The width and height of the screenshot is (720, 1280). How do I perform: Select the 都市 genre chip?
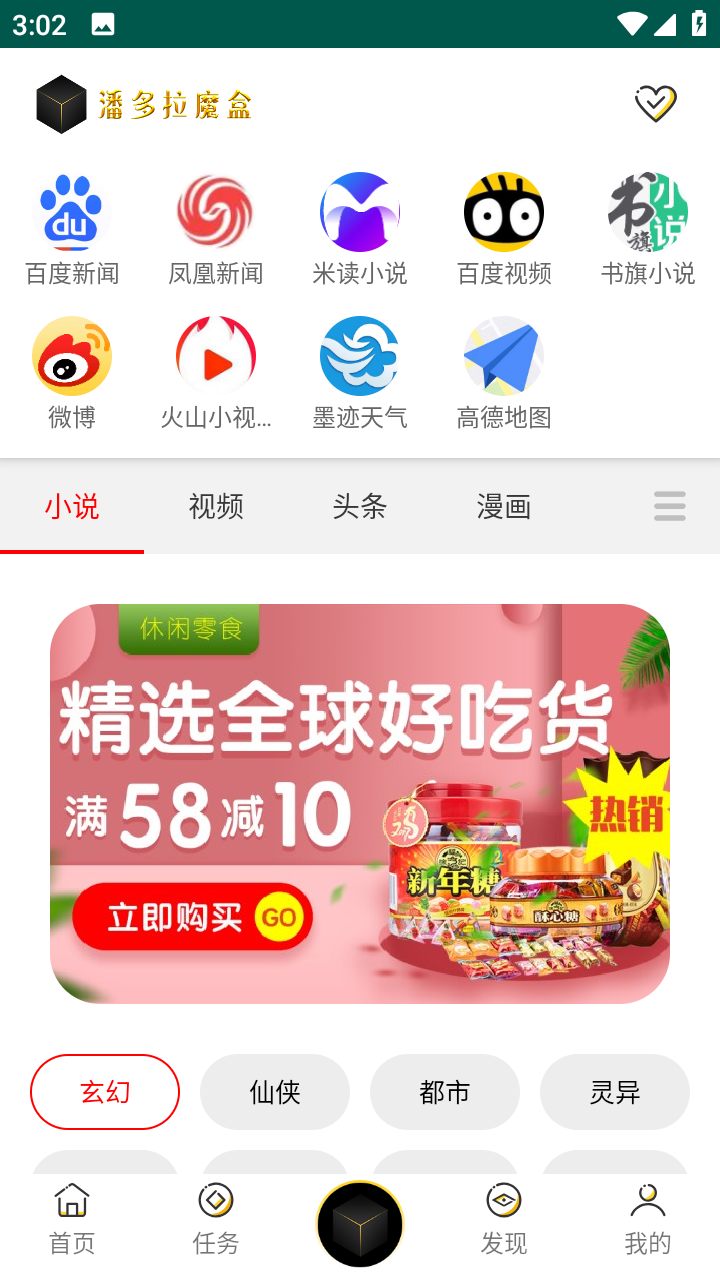click(445, 1092)
